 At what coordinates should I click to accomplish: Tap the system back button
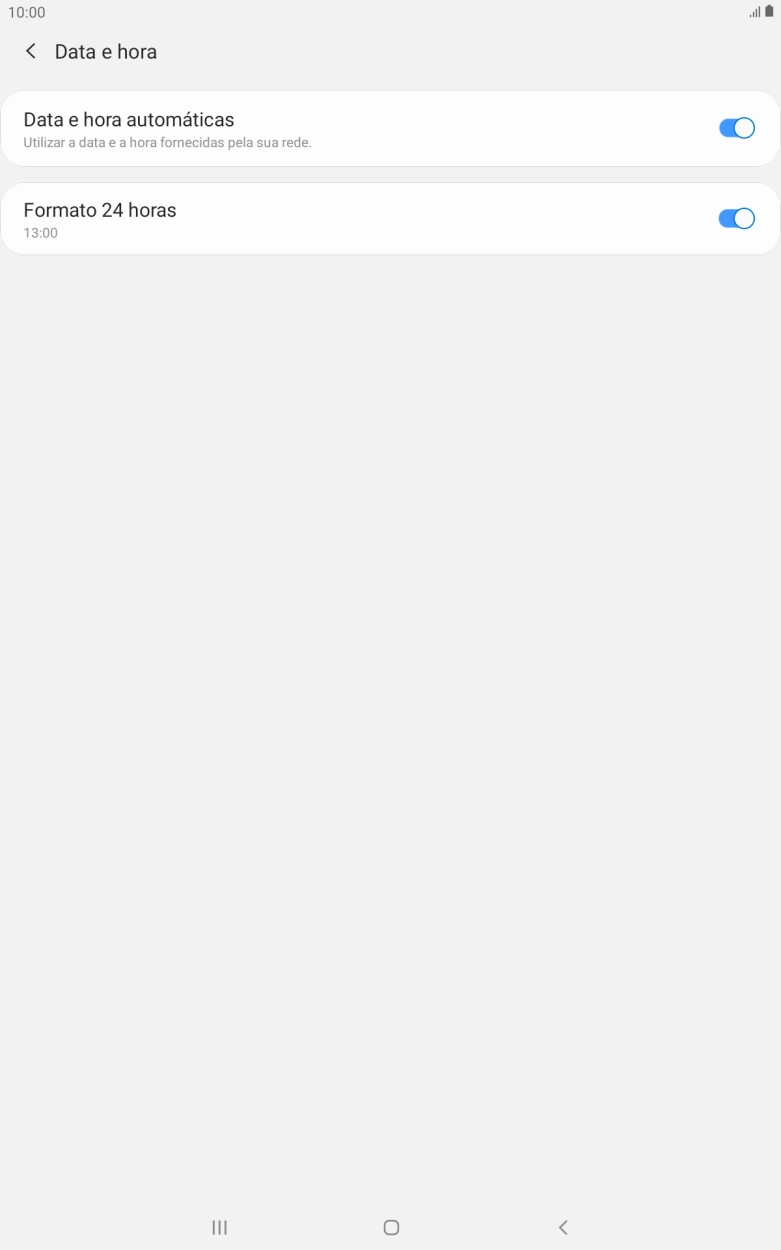pyautogui.click(x=563, y=1227)
